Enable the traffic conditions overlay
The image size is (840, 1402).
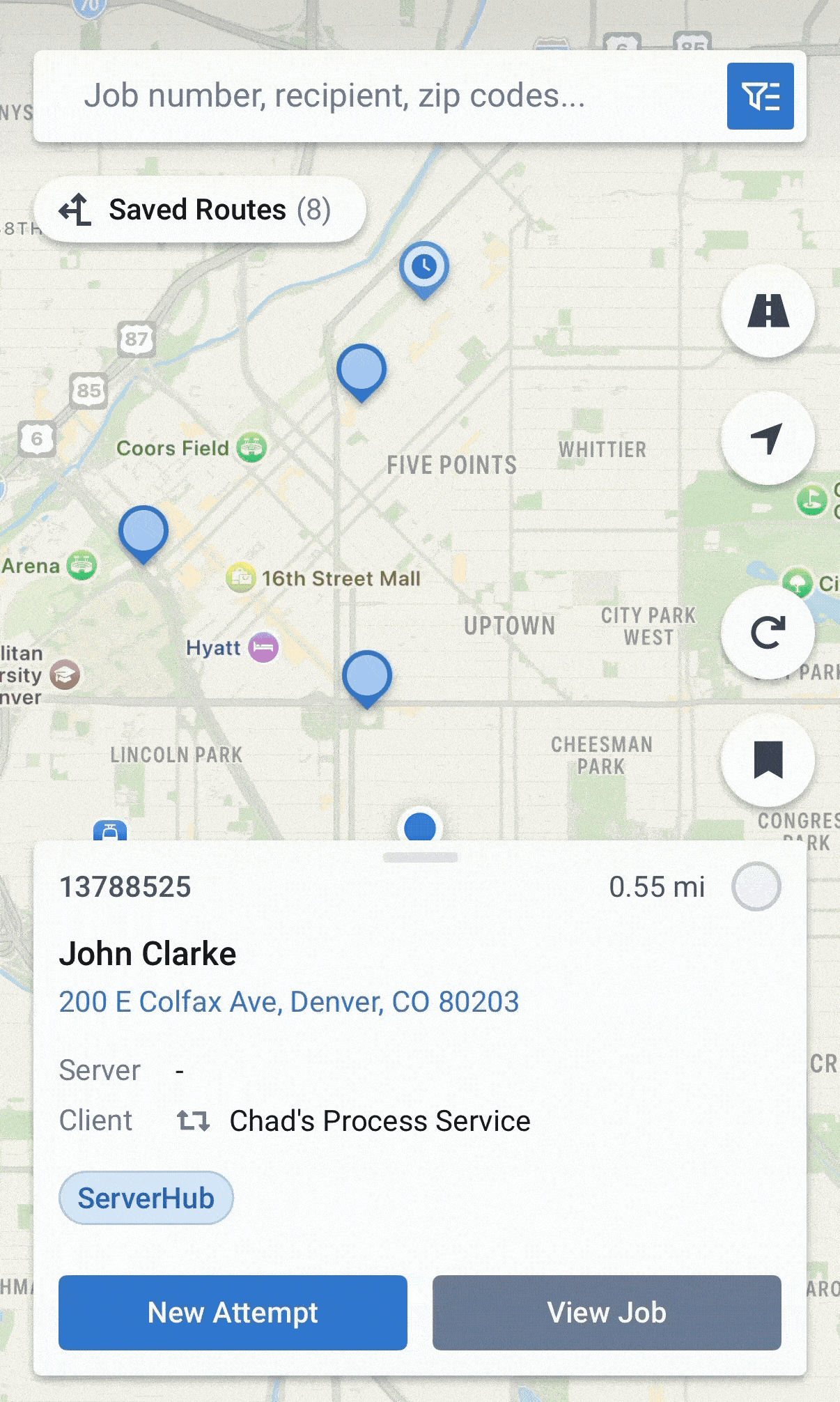[x=767, y=311]
